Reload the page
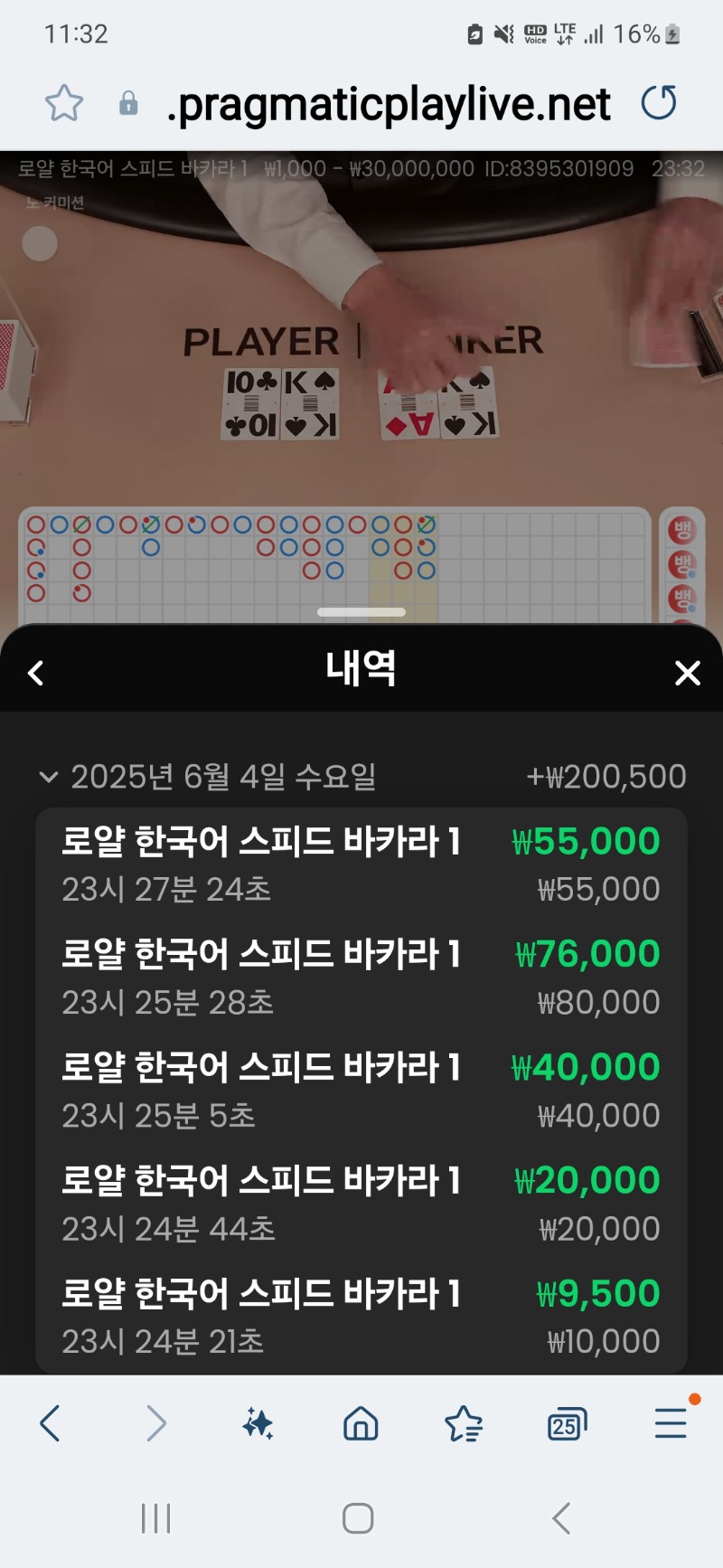723x1568 pixels. point(659,103)
